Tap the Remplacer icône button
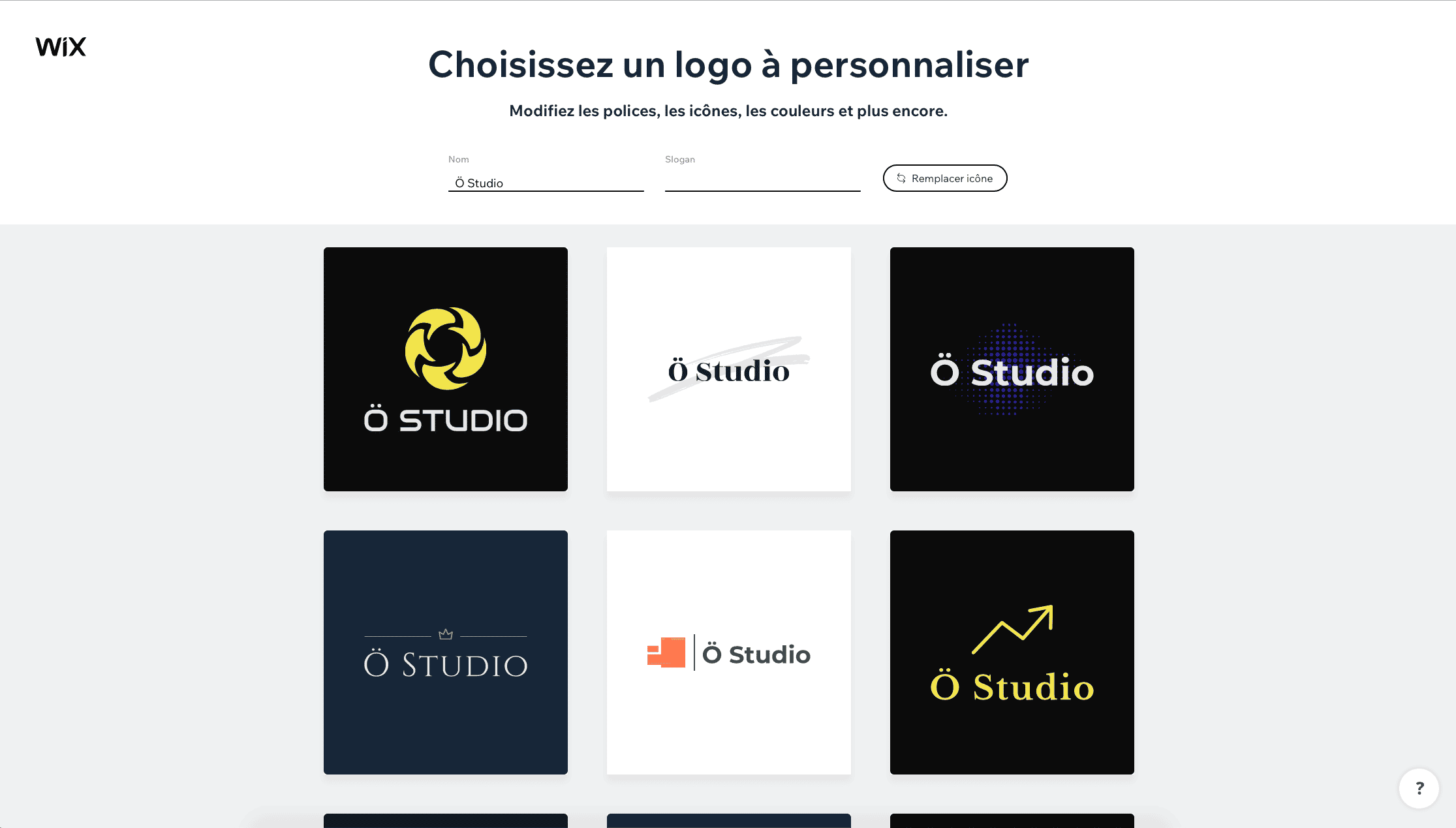The image size is (1456, 828). pyautogui.click(x=944, y=178)
